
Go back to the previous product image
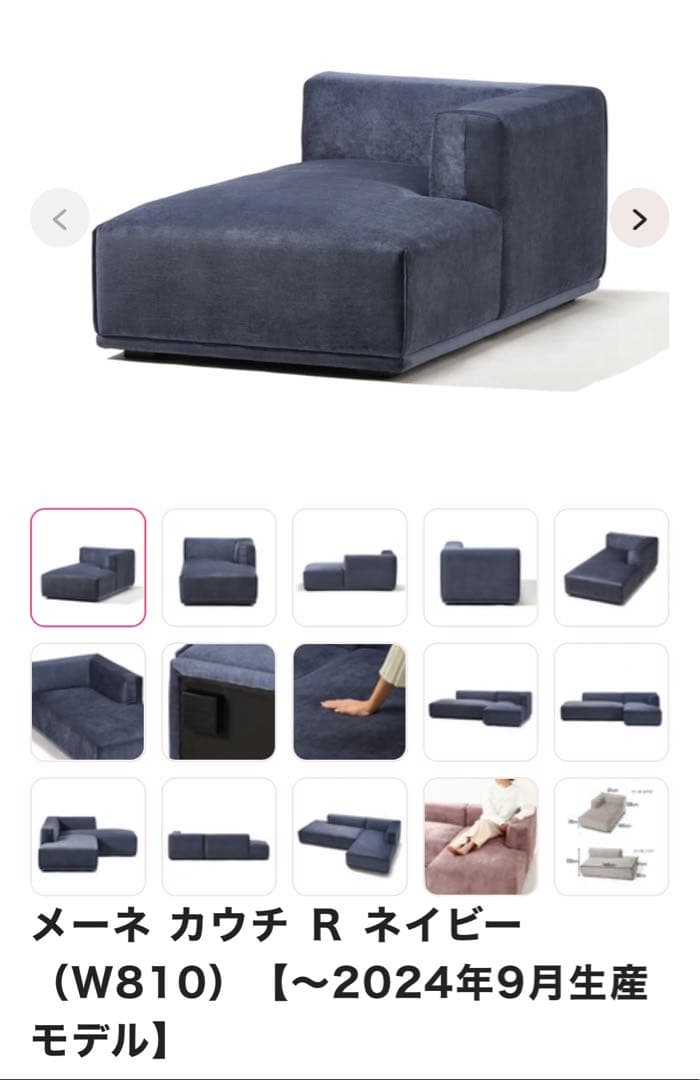pos(60,217)
